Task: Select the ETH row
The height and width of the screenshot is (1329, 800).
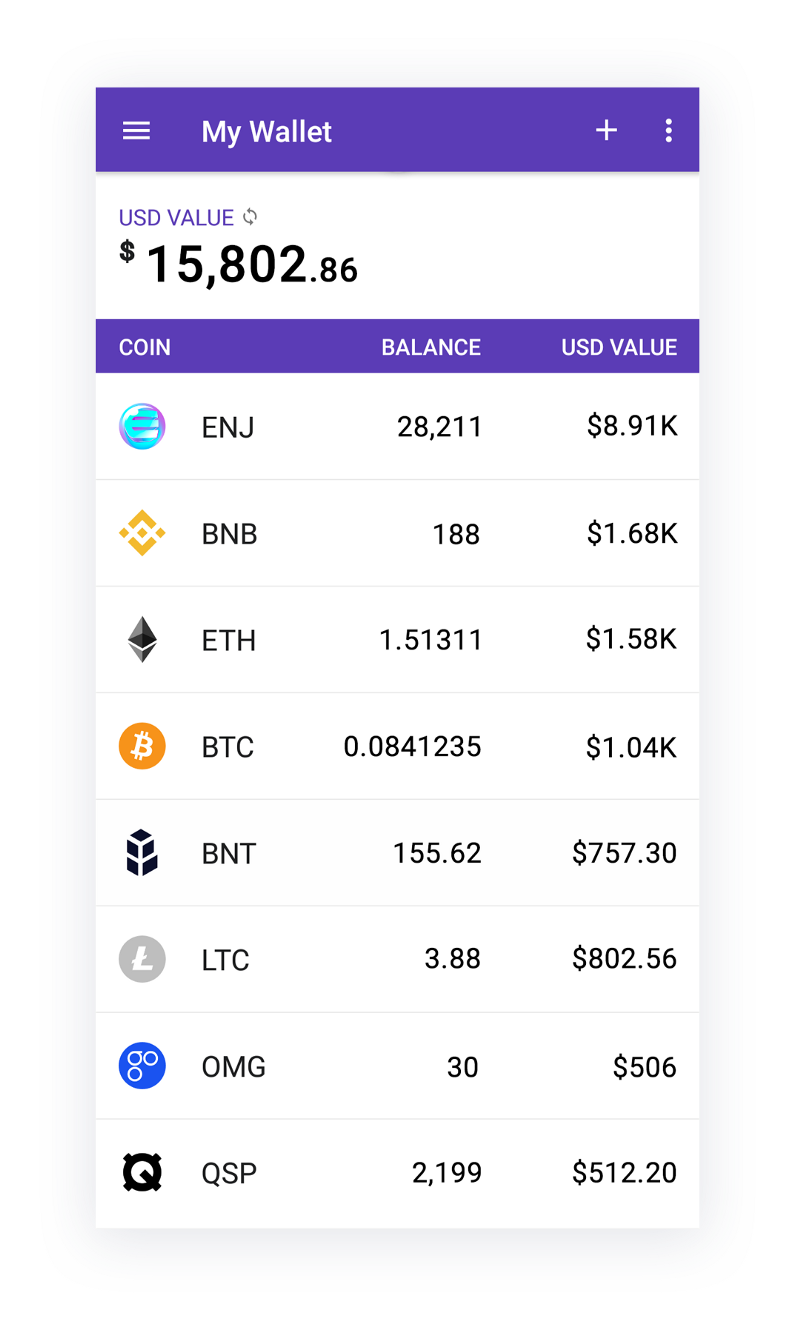Action: pyautogui.click(x=397, y=640)
